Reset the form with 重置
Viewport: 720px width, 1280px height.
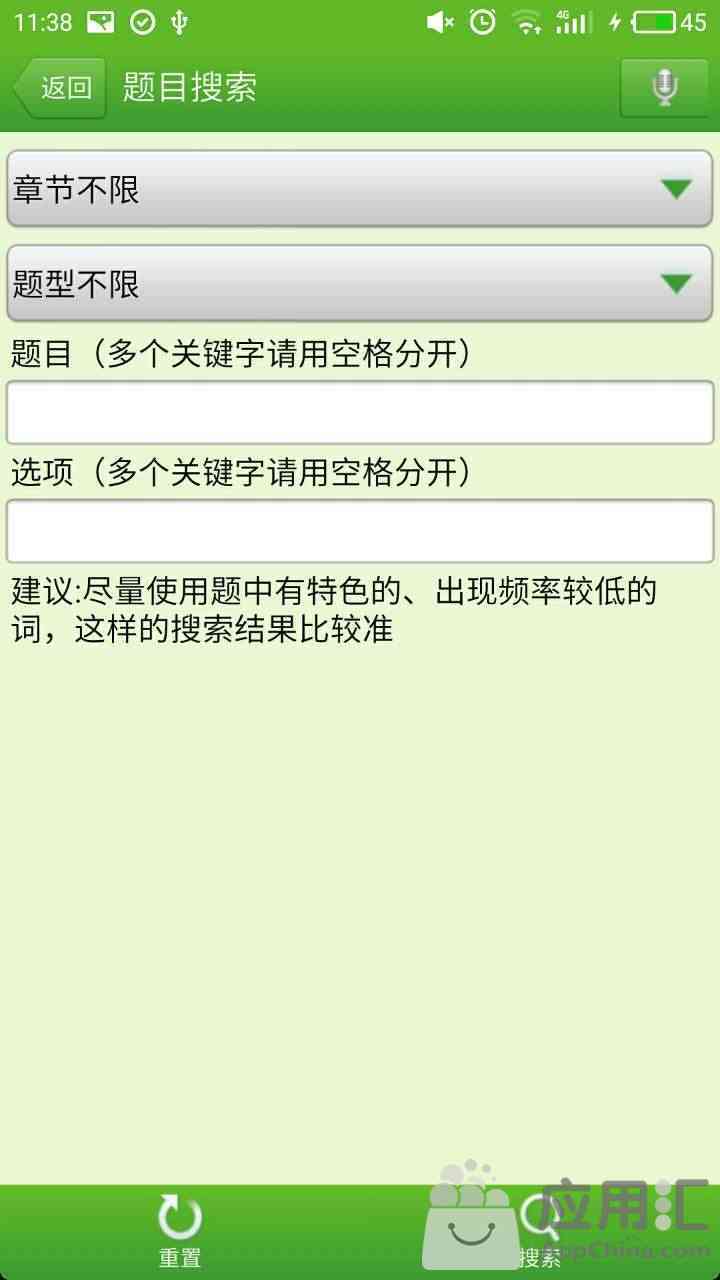coord(180,1232)
